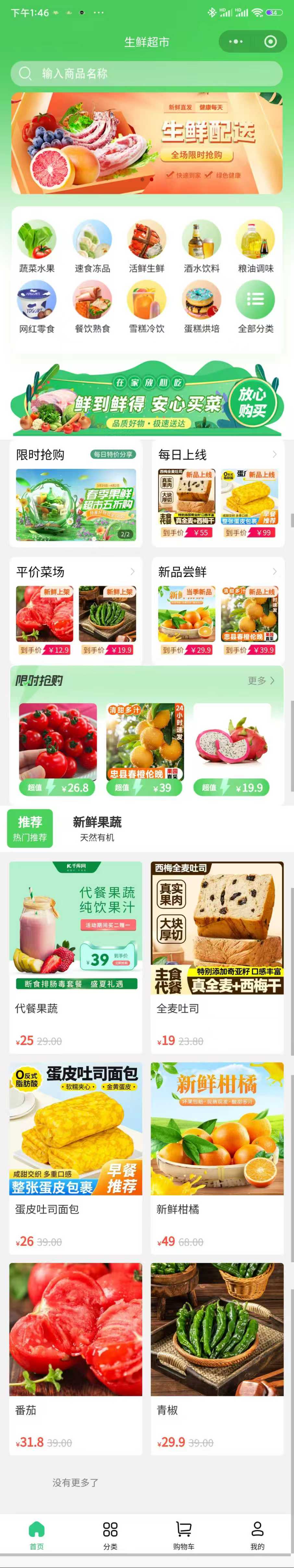Open the 蔬菜水果 category

tap(37, 246)
